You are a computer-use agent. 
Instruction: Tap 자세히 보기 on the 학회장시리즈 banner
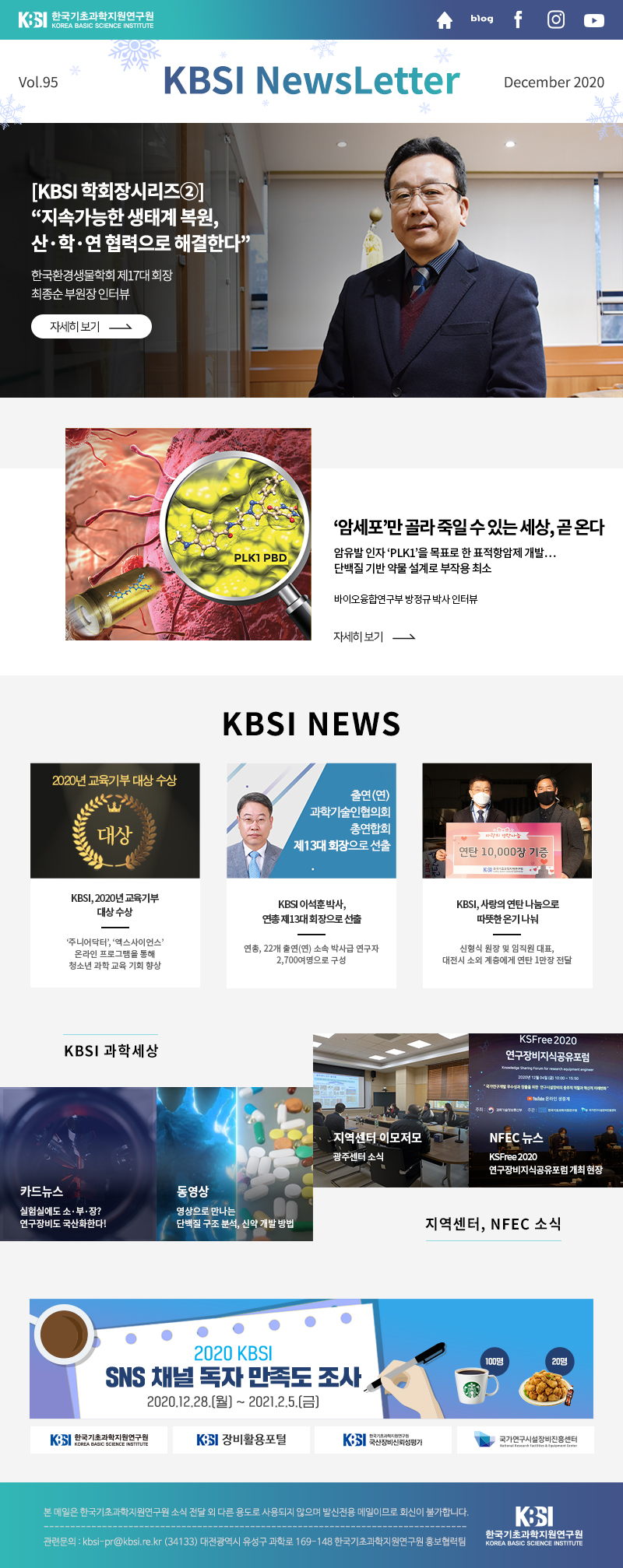[x=91, y=327]
